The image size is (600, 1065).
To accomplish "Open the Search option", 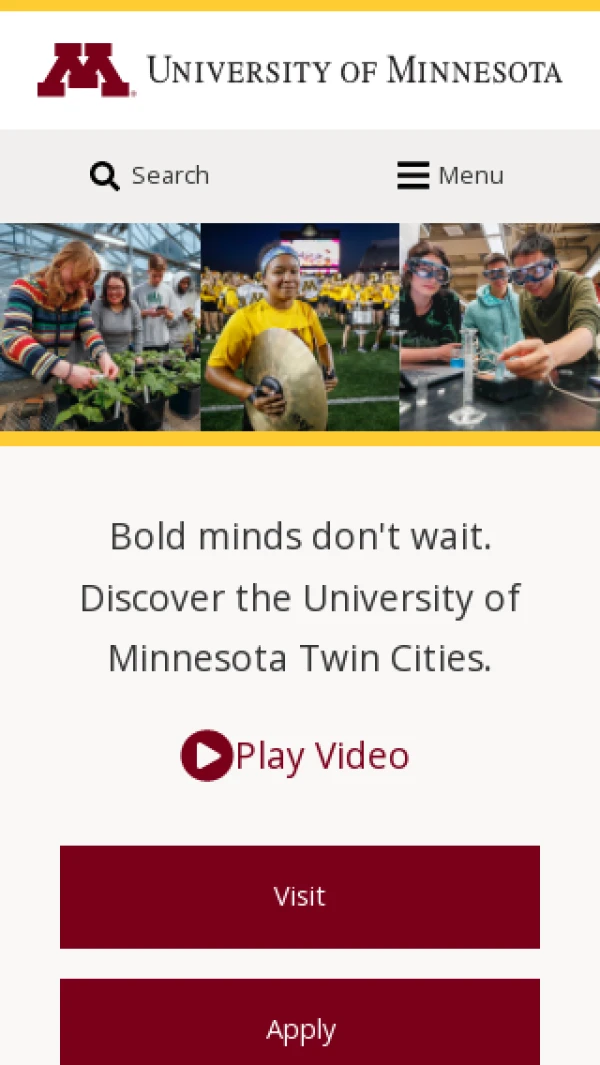I will 150,176.
